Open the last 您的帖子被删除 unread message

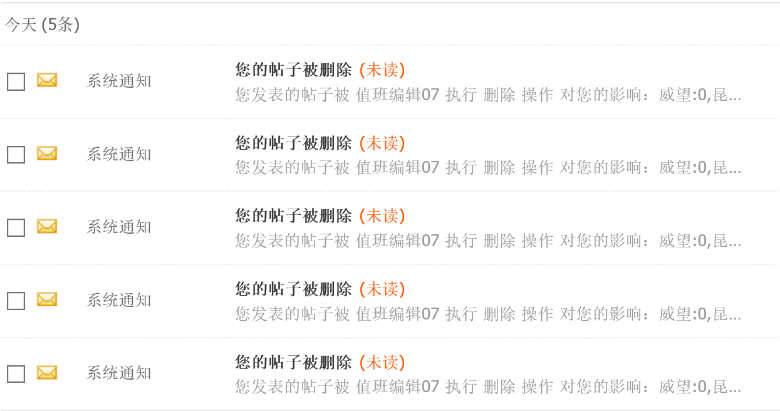(x=293, y=362)
